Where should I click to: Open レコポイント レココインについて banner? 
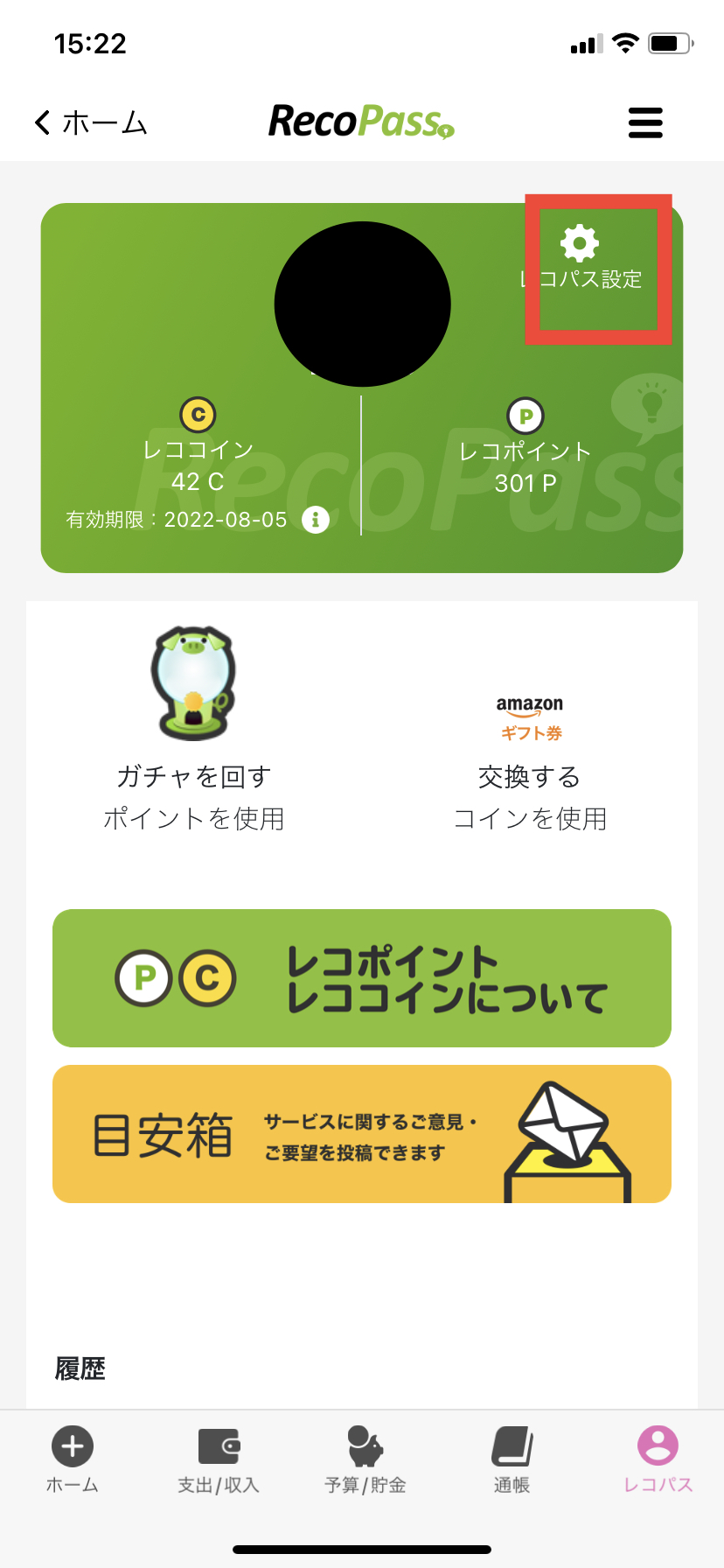tap(362, 978)
